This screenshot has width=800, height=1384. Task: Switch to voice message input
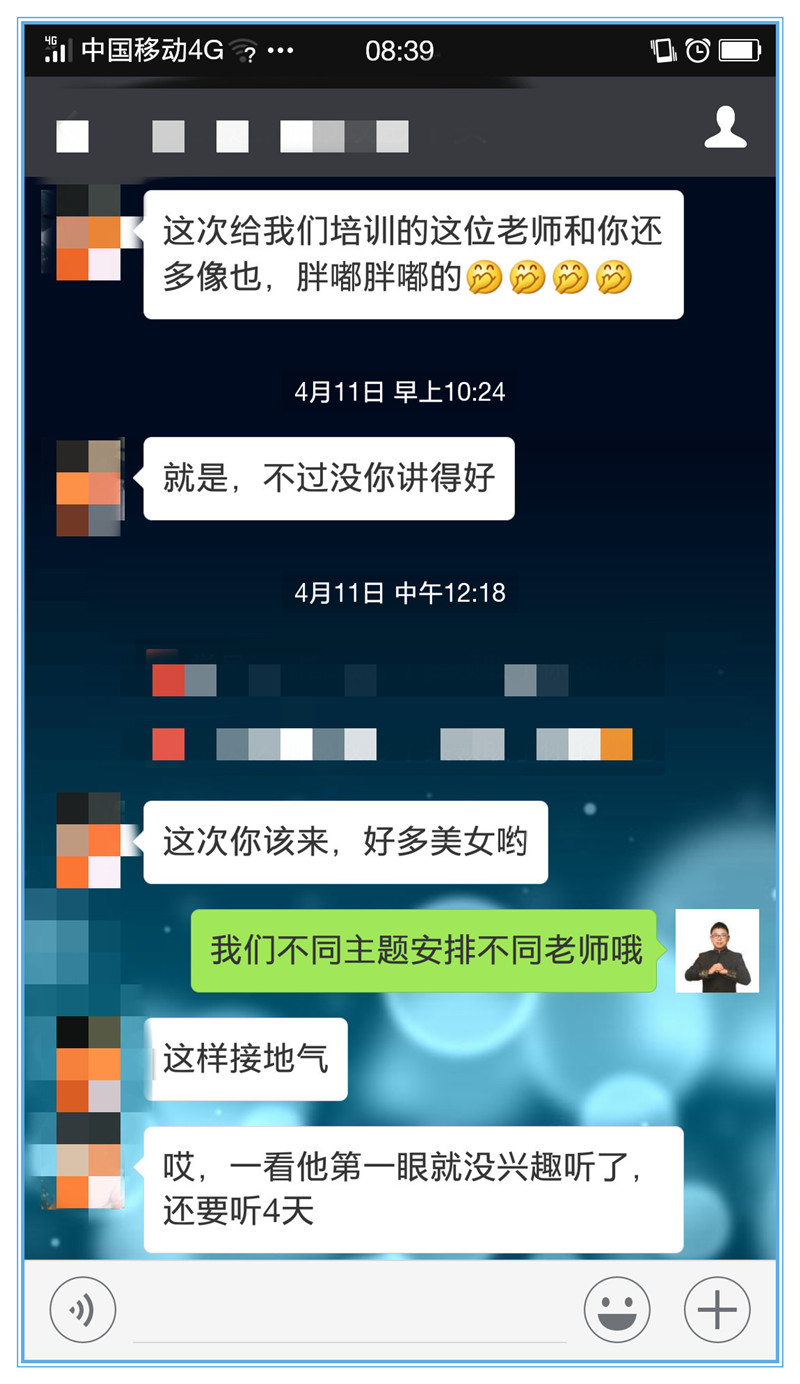point(83,1310)
